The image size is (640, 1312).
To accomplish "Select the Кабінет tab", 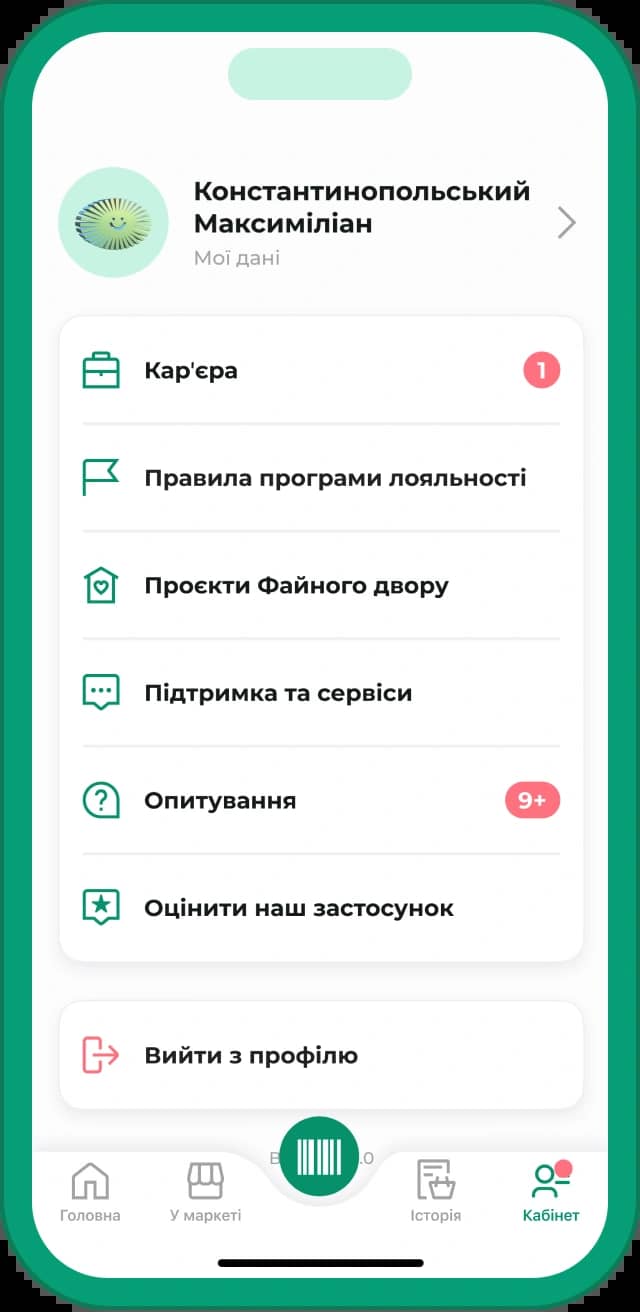I will click(551, 1192).
